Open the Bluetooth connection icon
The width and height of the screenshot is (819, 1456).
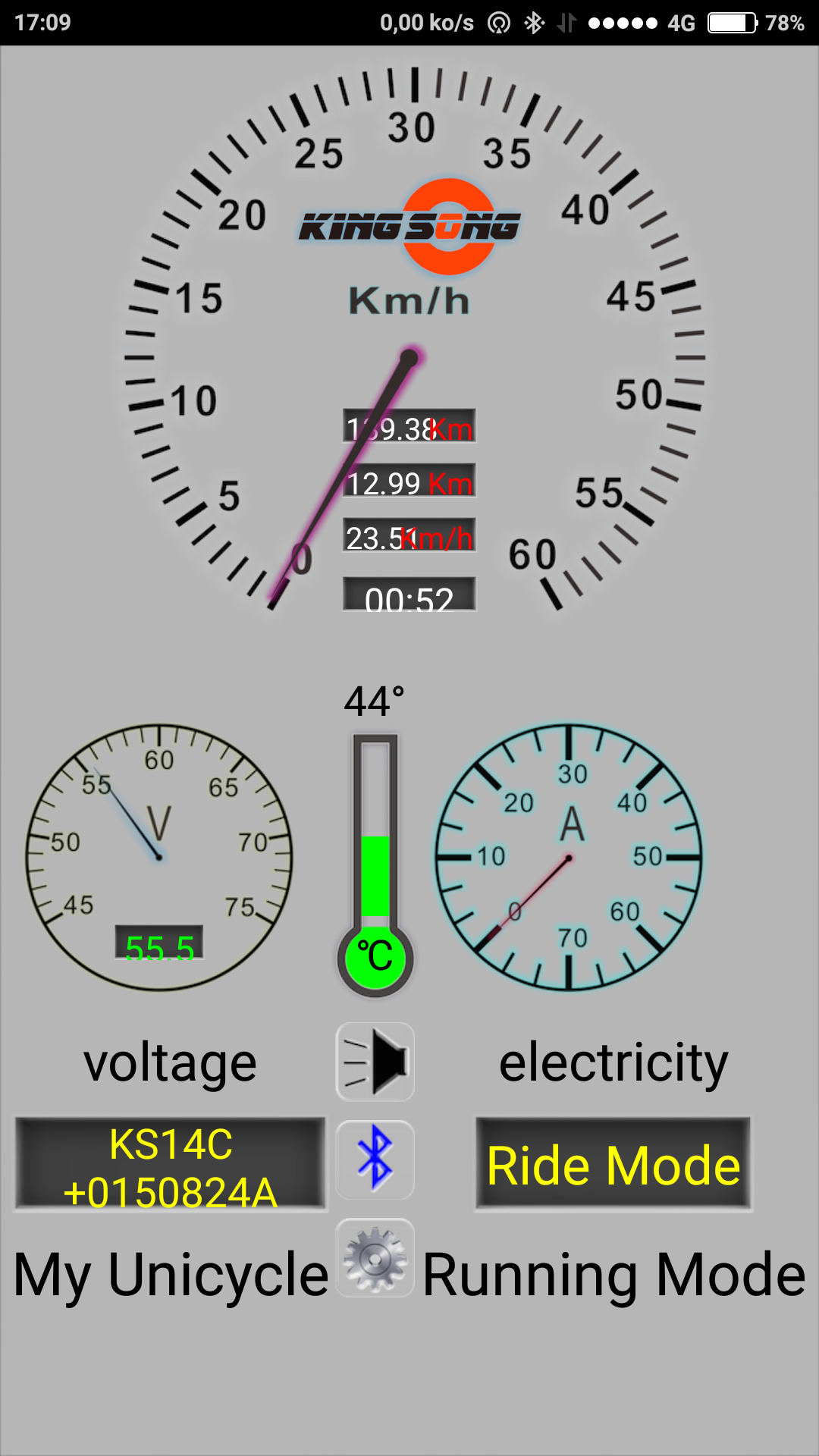pos(375,1159)
